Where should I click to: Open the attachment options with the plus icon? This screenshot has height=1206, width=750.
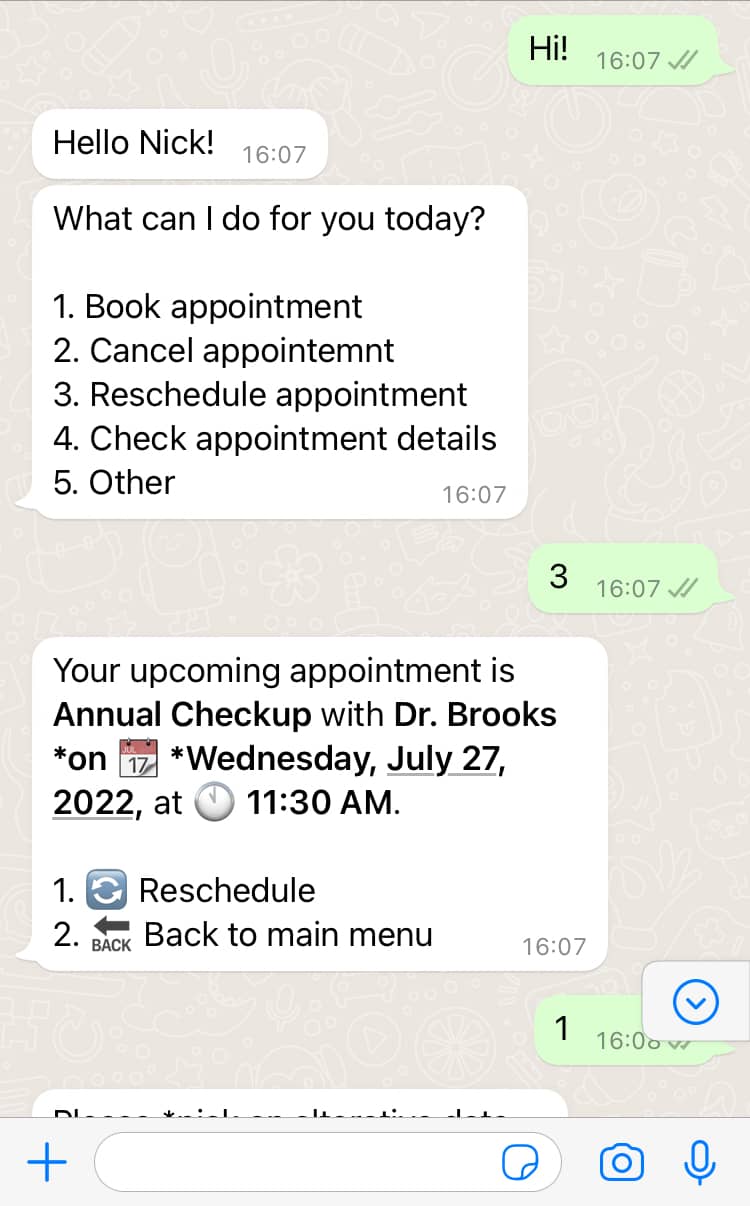(46, 1162)
